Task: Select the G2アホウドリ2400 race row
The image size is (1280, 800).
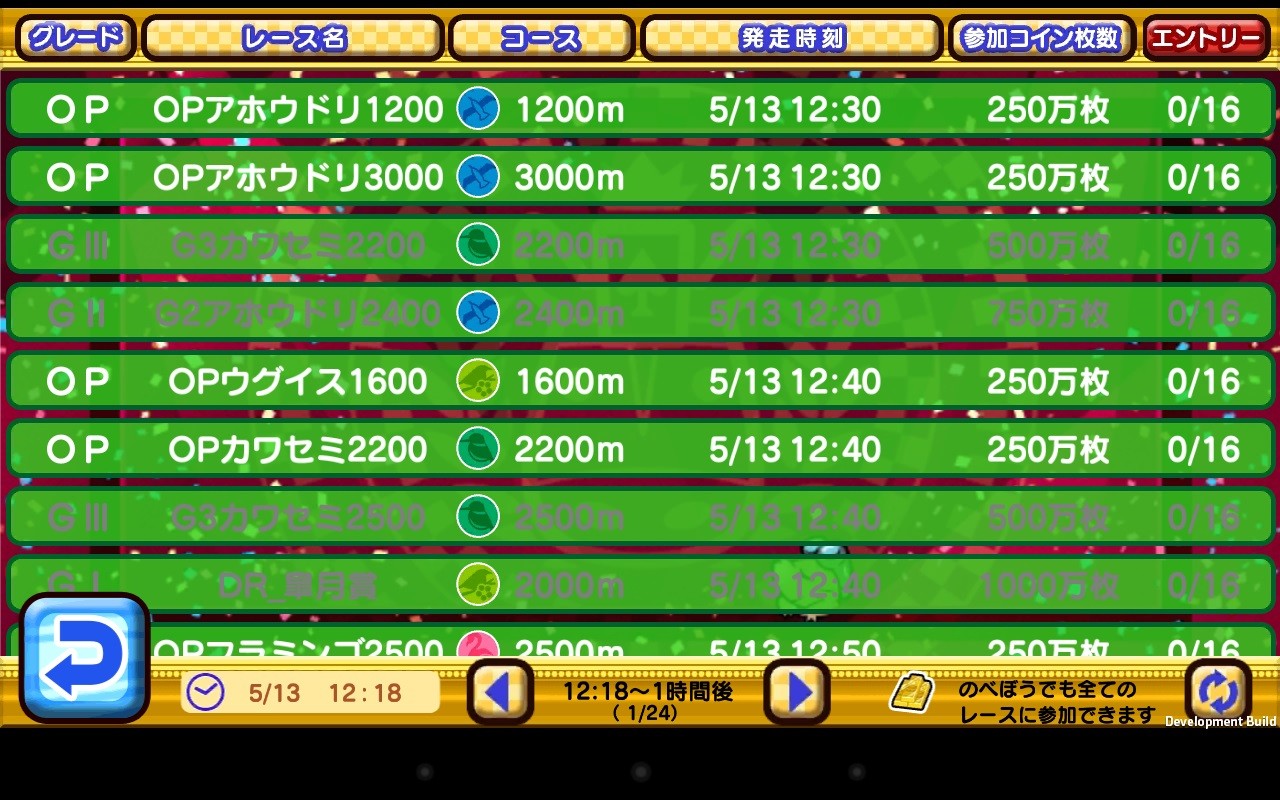Action: pos(641,313)
